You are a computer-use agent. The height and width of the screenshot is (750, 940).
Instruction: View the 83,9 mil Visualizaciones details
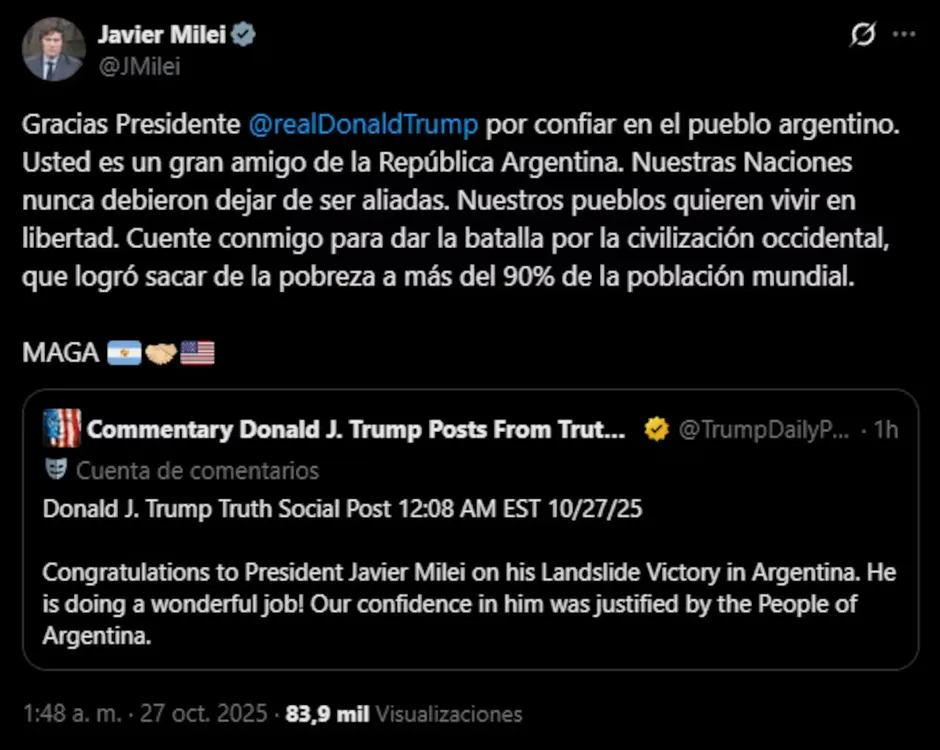tap(403, 714)
